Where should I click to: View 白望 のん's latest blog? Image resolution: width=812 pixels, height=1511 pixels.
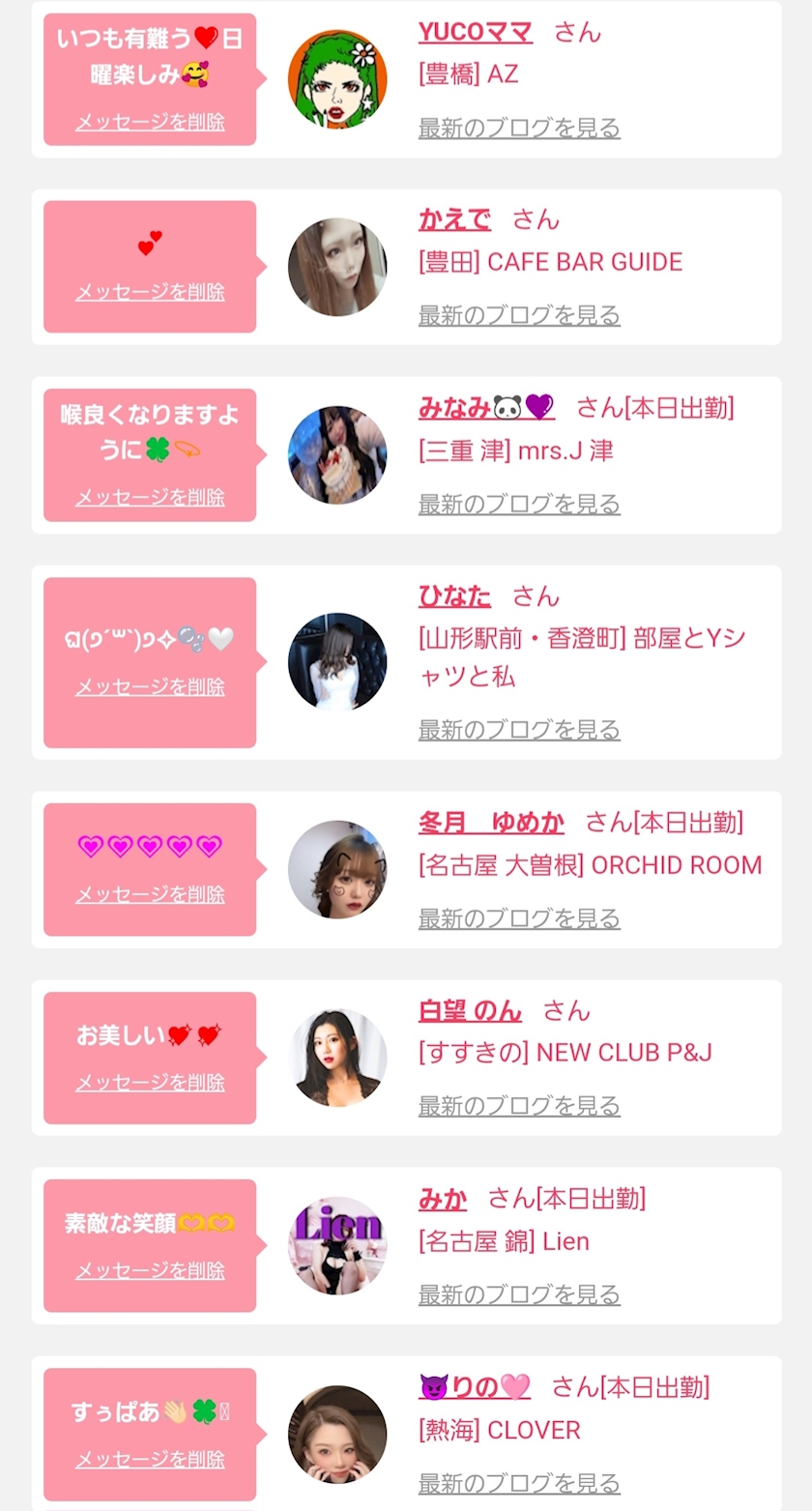[x=519, y=1106]
